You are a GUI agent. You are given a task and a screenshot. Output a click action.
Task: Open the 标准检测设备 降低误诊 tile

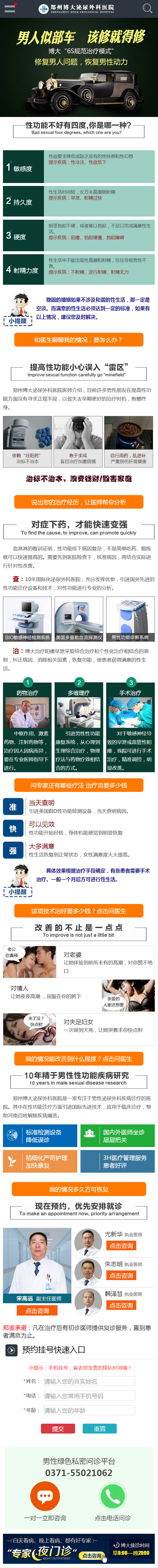coord(40,1136)
